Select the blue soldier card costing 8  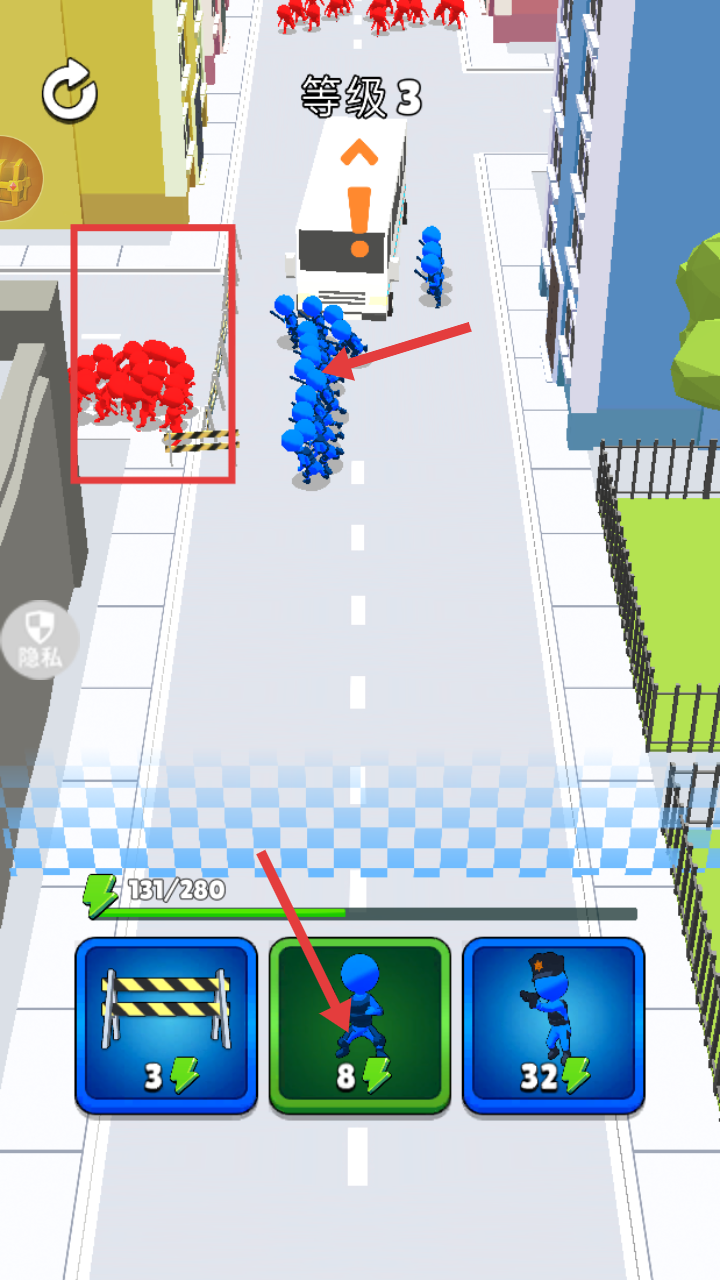(x=360, y=1025)
